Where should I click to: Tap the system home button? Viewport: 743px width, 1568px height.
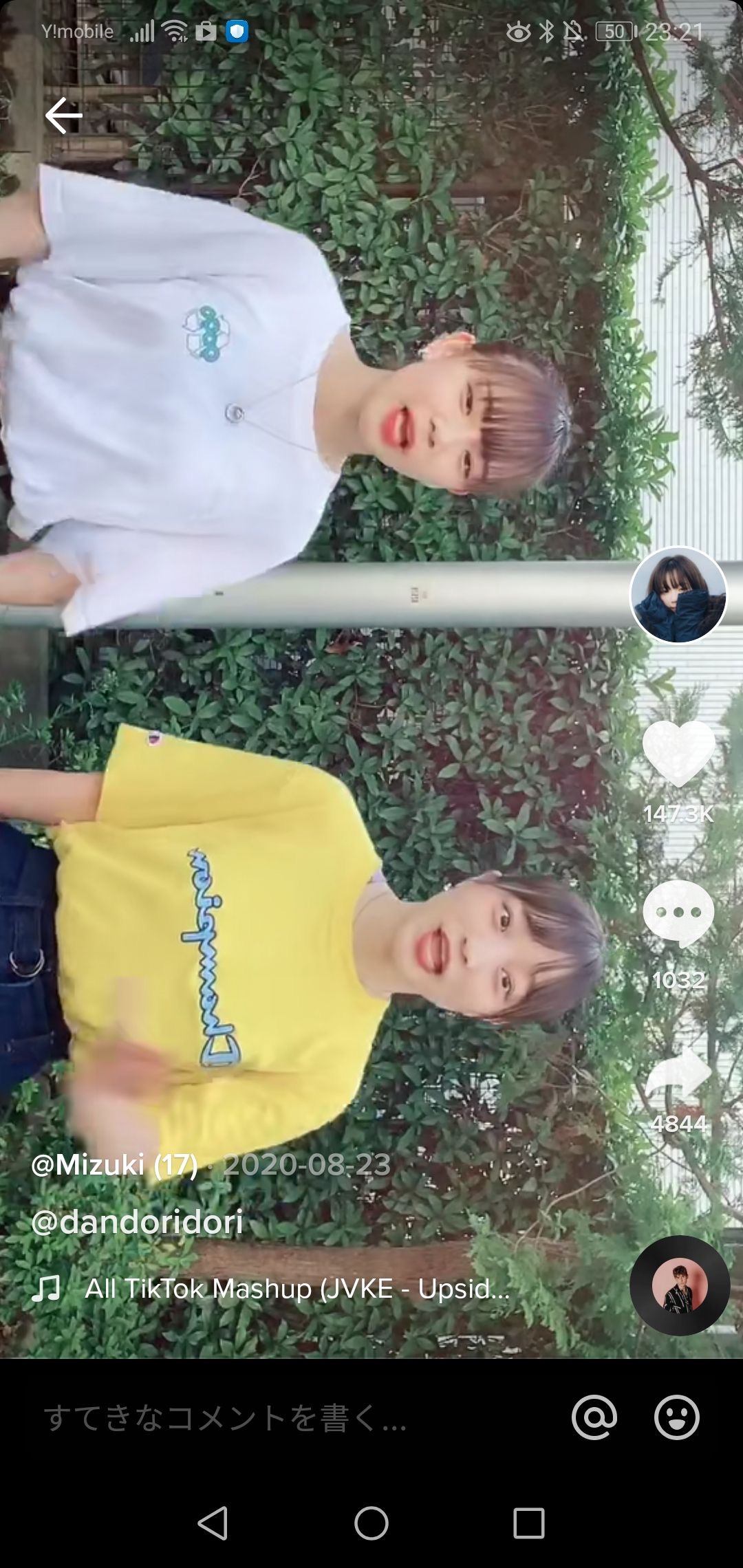(371, 1523)
